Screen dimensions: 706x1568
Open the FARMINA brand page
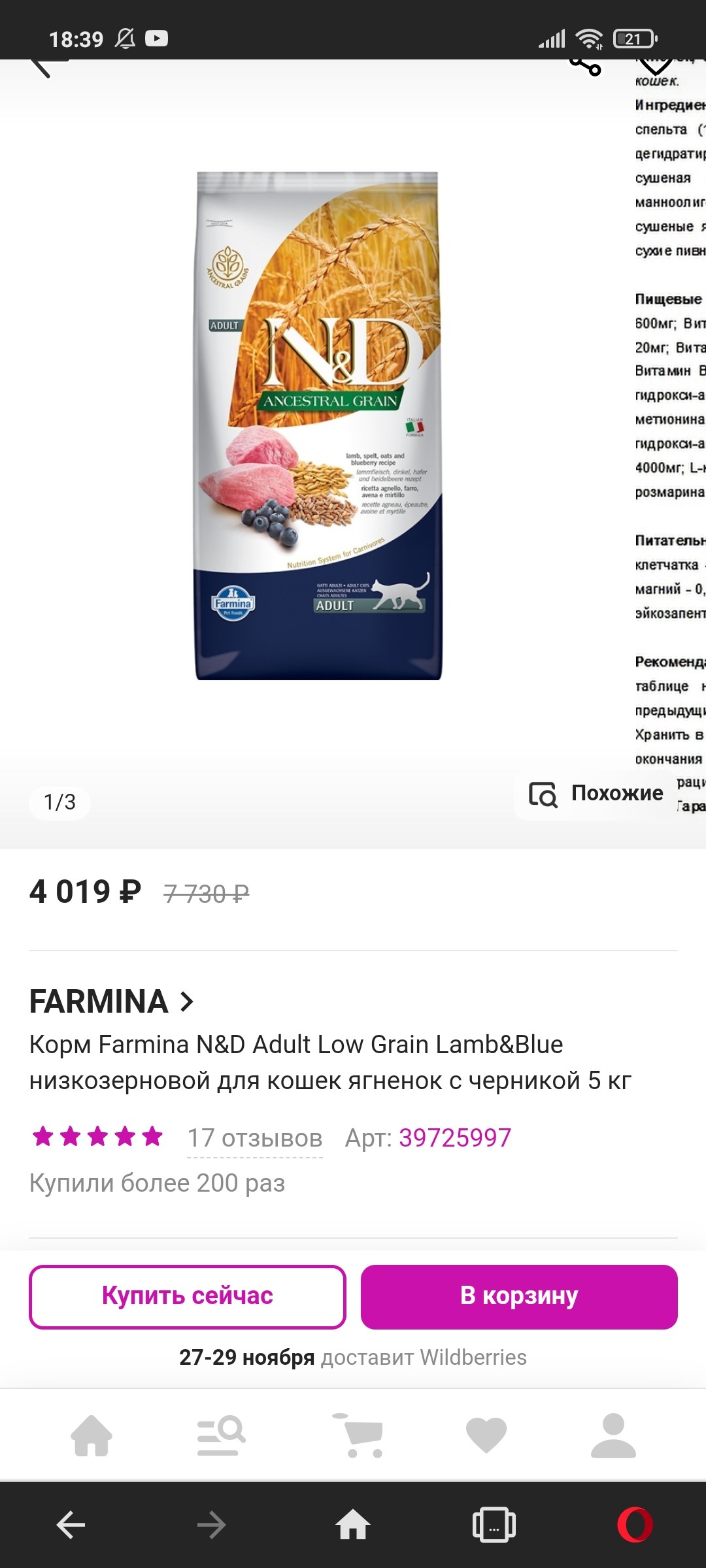112,1001
